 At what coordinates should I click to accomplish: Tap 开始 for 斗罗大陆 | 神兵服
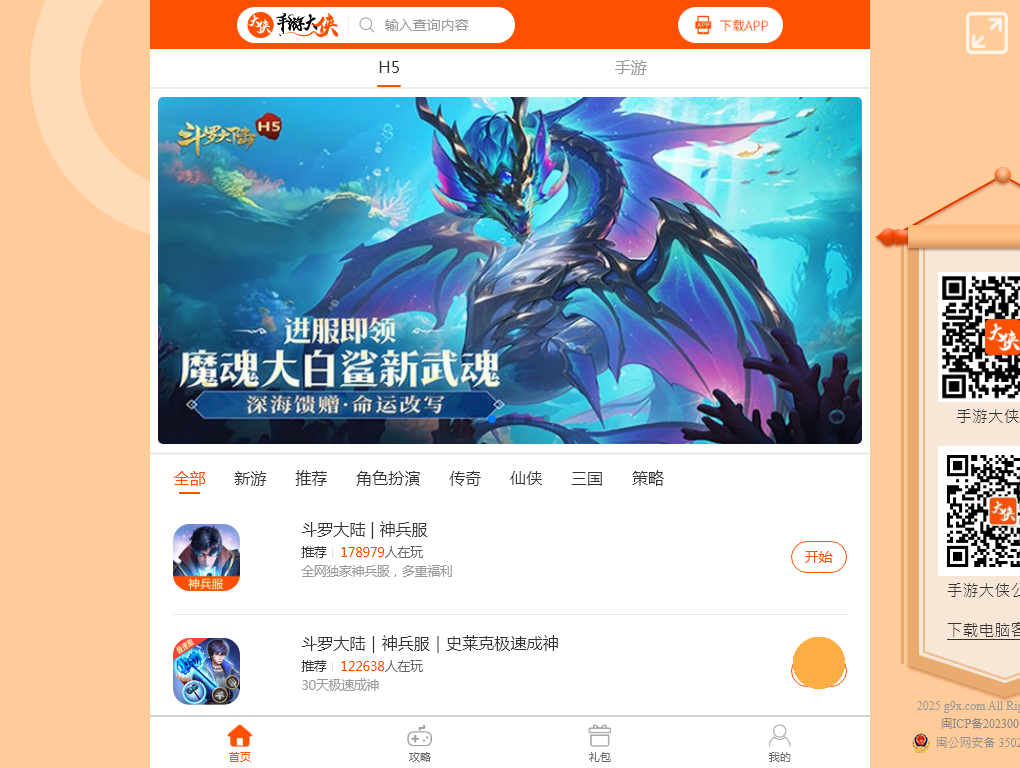tap(818, 557)
